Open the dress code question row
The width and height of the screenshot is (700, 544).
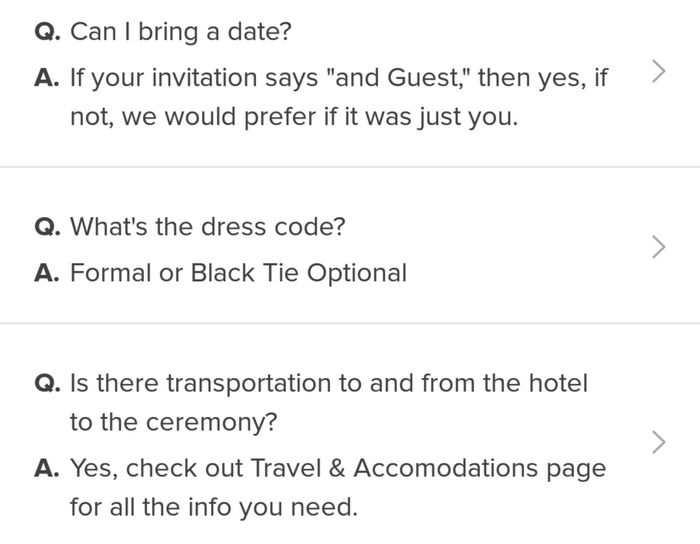pos(657,247)
